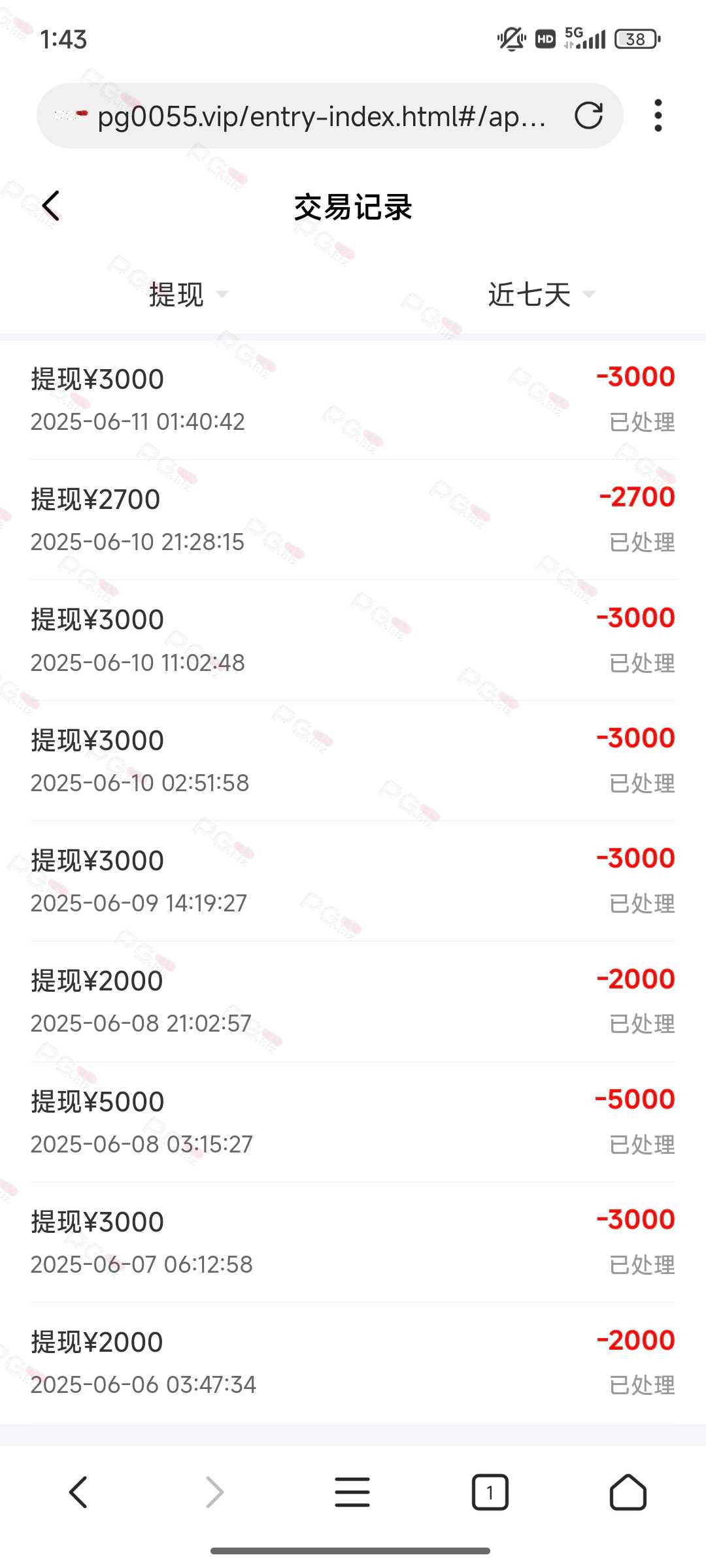Open the browser's menu with three lines
Viewport: 706px width, 1568px height.
[x=352, y=1492]
